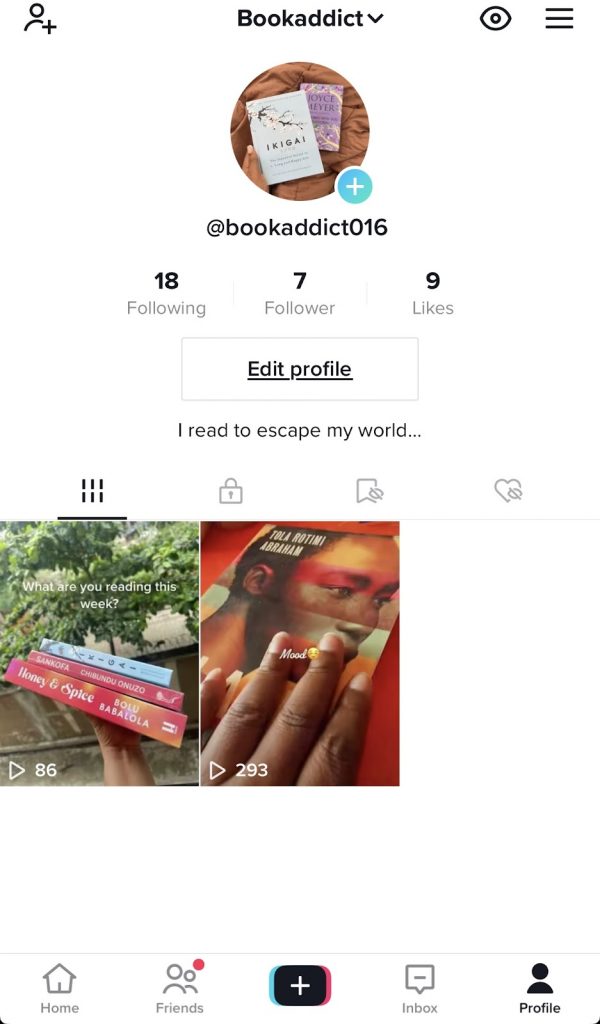View the 7 Follower list
The image size is (600, 1024).
[300, 293]
